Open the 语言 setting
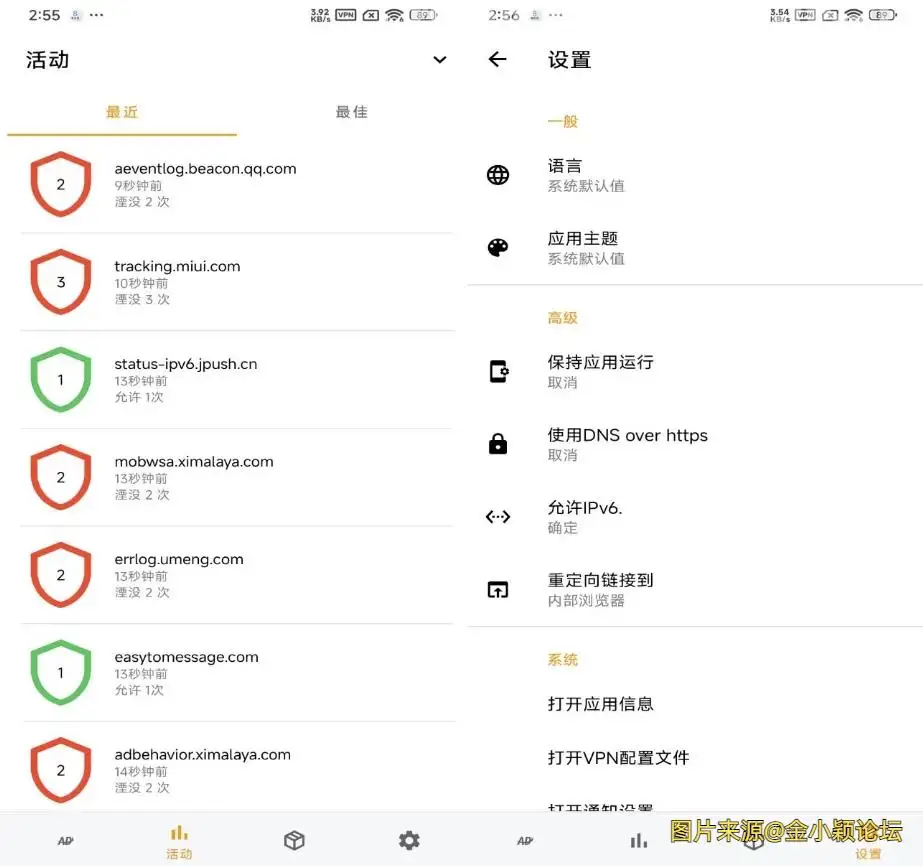This screenshot has height=866, width=923. point(586,175)
